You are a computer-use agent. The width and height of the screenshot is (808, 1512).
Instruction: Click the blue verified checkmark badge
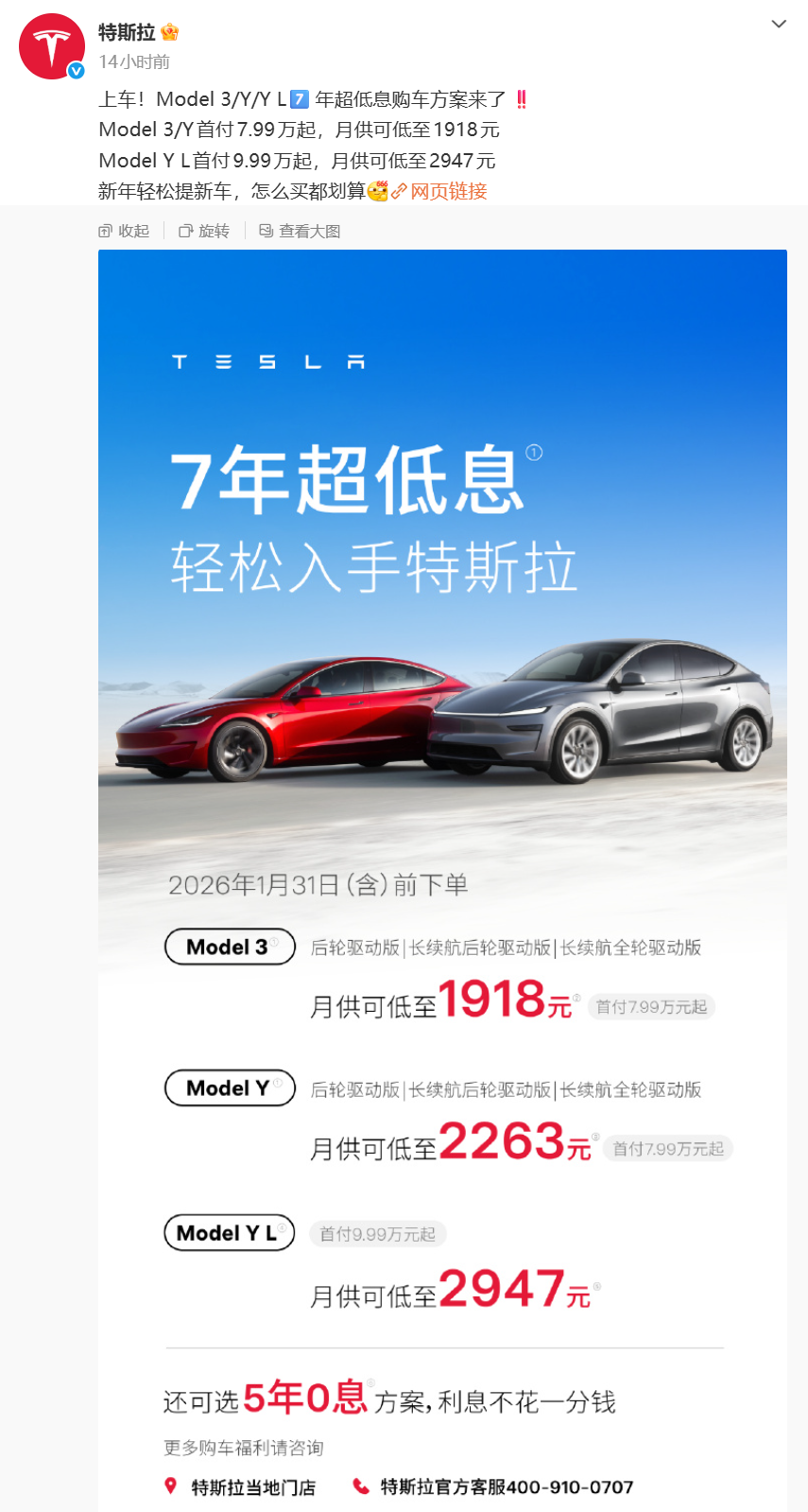coord(73,70)
